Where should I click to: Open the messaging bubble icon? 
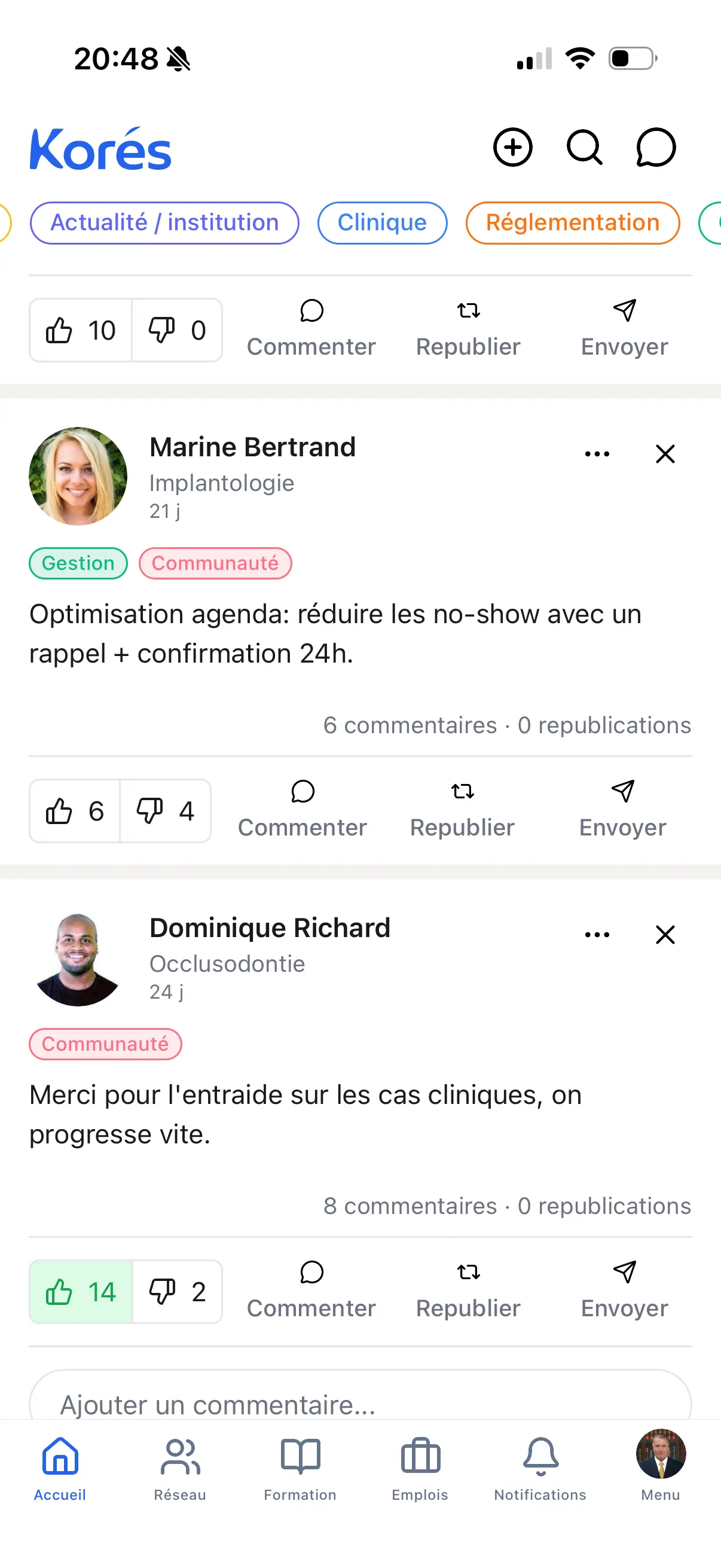click(x=654, y=147)
